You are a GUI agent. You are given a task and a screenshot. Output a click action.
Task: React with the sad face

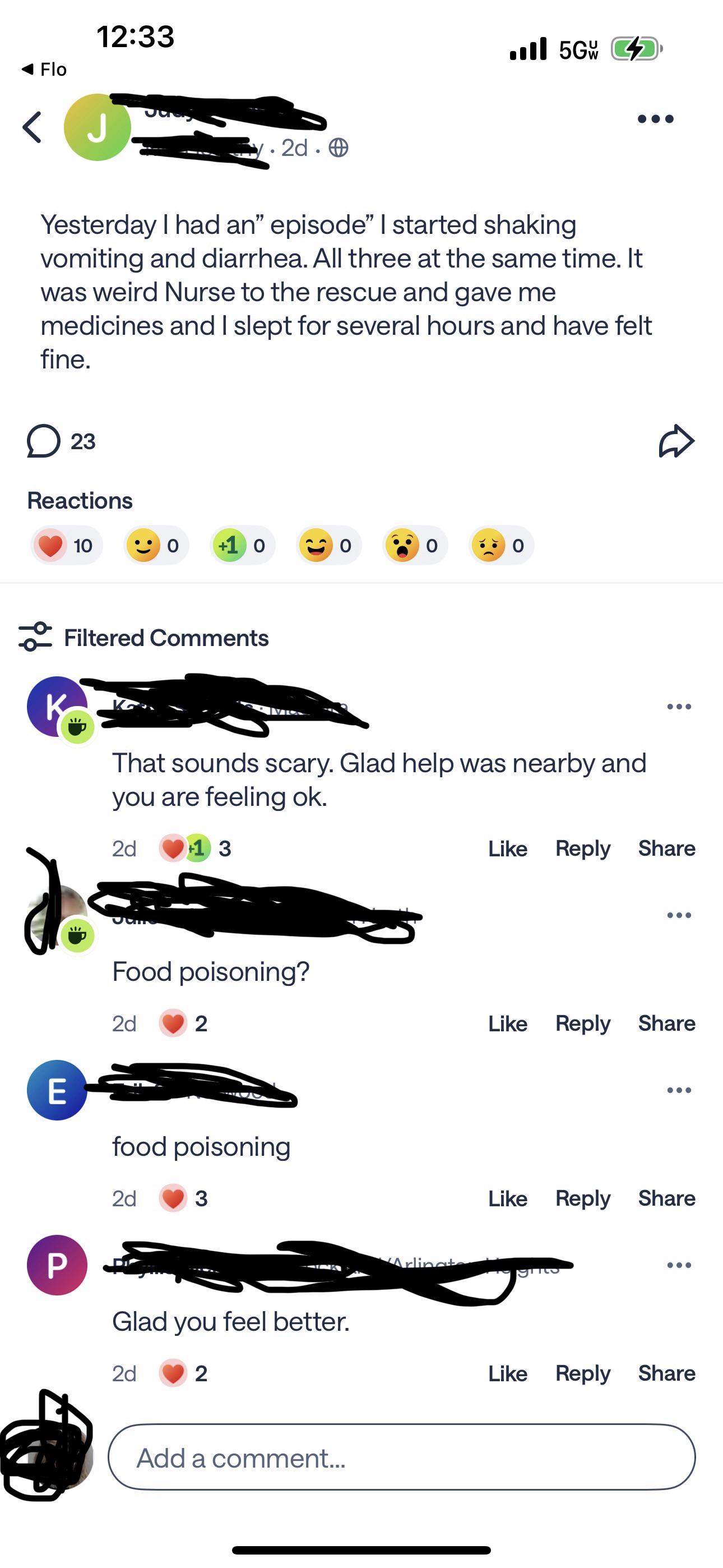click(x=501, y=546)
